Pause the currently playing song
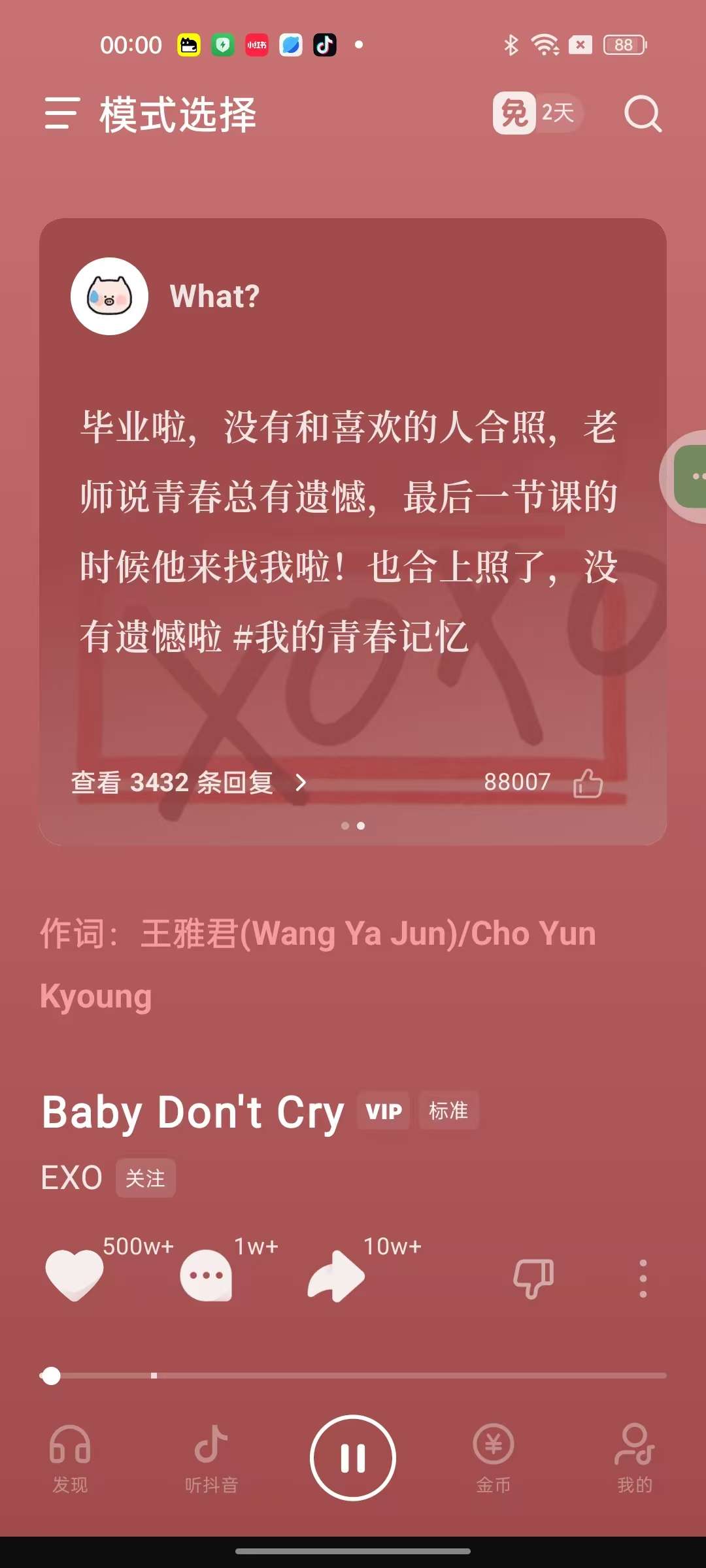Viewport: 706px width, 1568px height. tap(353, 1458)
